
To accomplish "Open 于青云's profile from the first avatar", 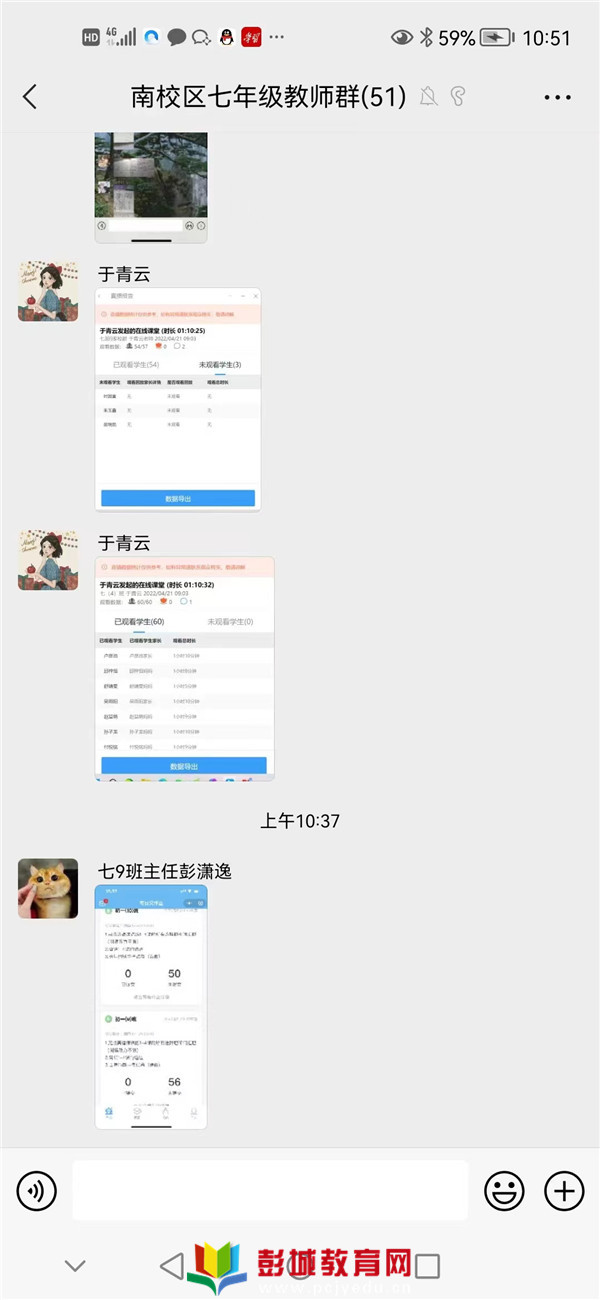I will click(x=48, y=292).
